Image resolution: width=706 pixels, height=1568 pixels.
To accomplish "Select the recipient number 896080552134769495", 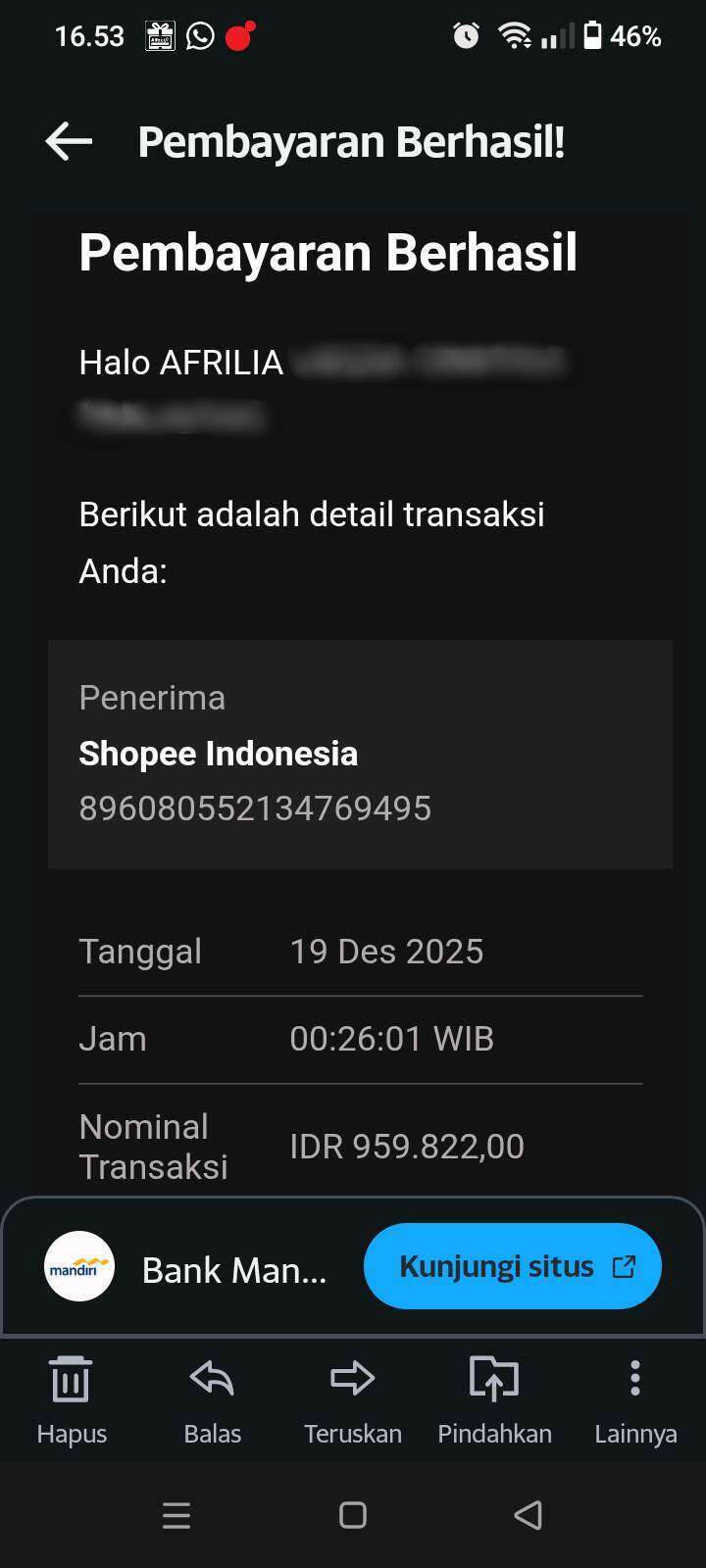I will [x=255, y=808].
